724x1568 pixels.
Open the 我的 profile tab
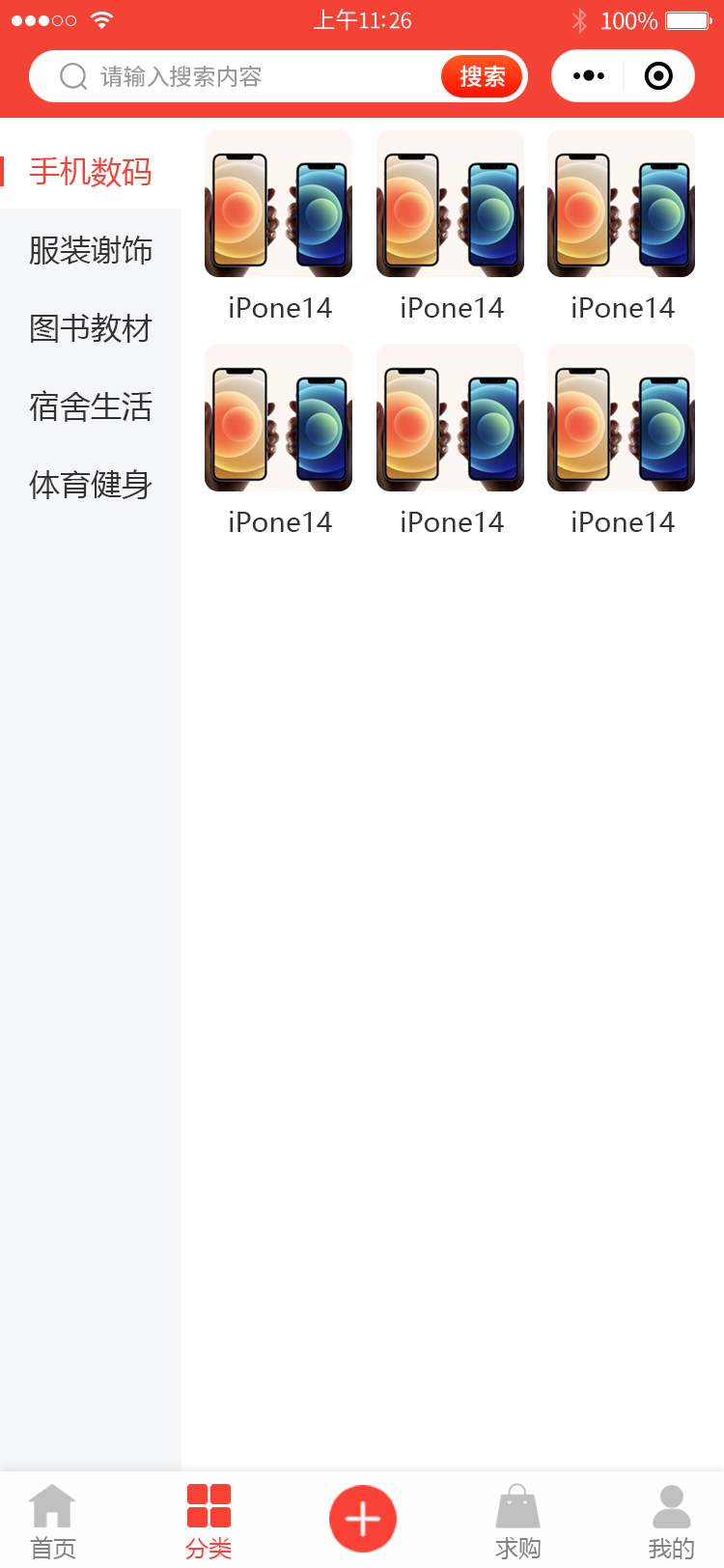click(x=671, y=1521)
